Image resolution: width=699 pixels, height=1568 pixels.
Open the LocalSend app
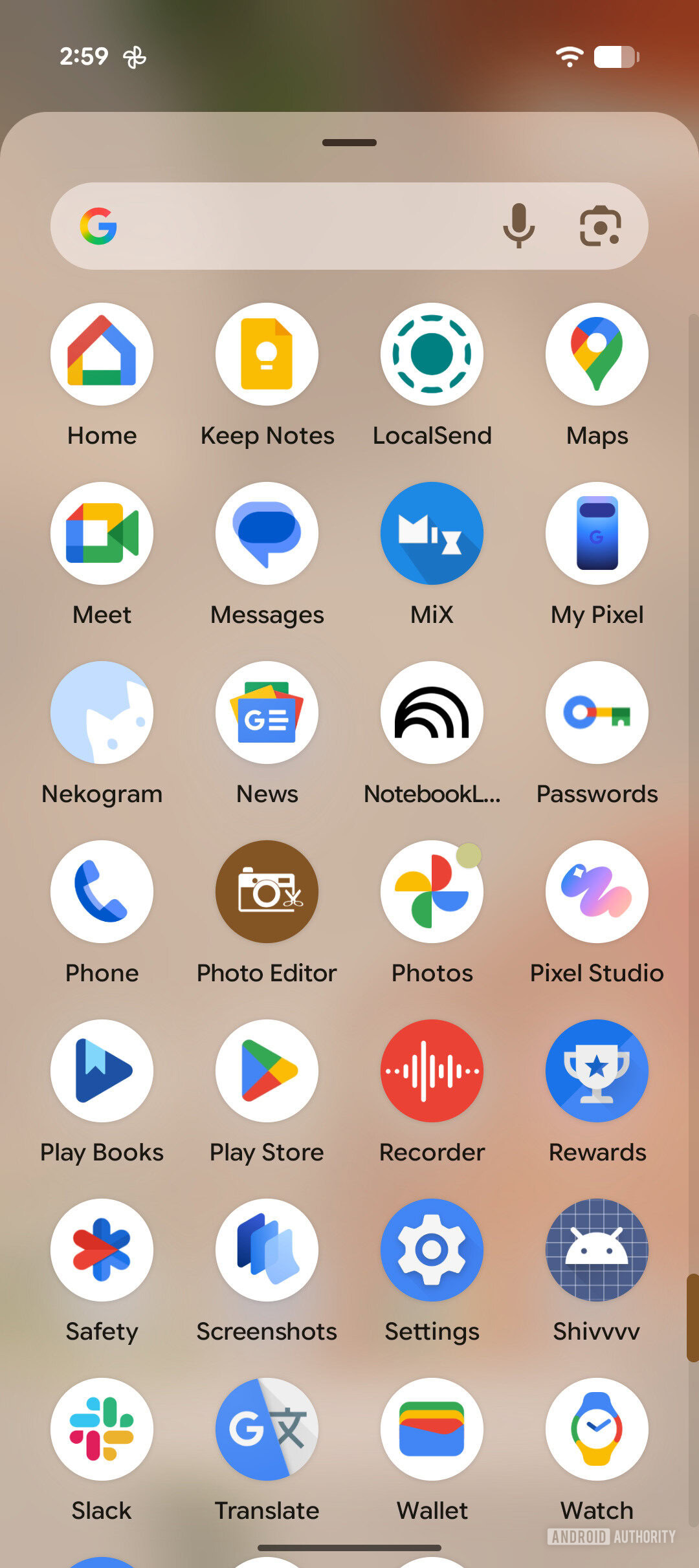pyautogui.click(x=432, y=354)
